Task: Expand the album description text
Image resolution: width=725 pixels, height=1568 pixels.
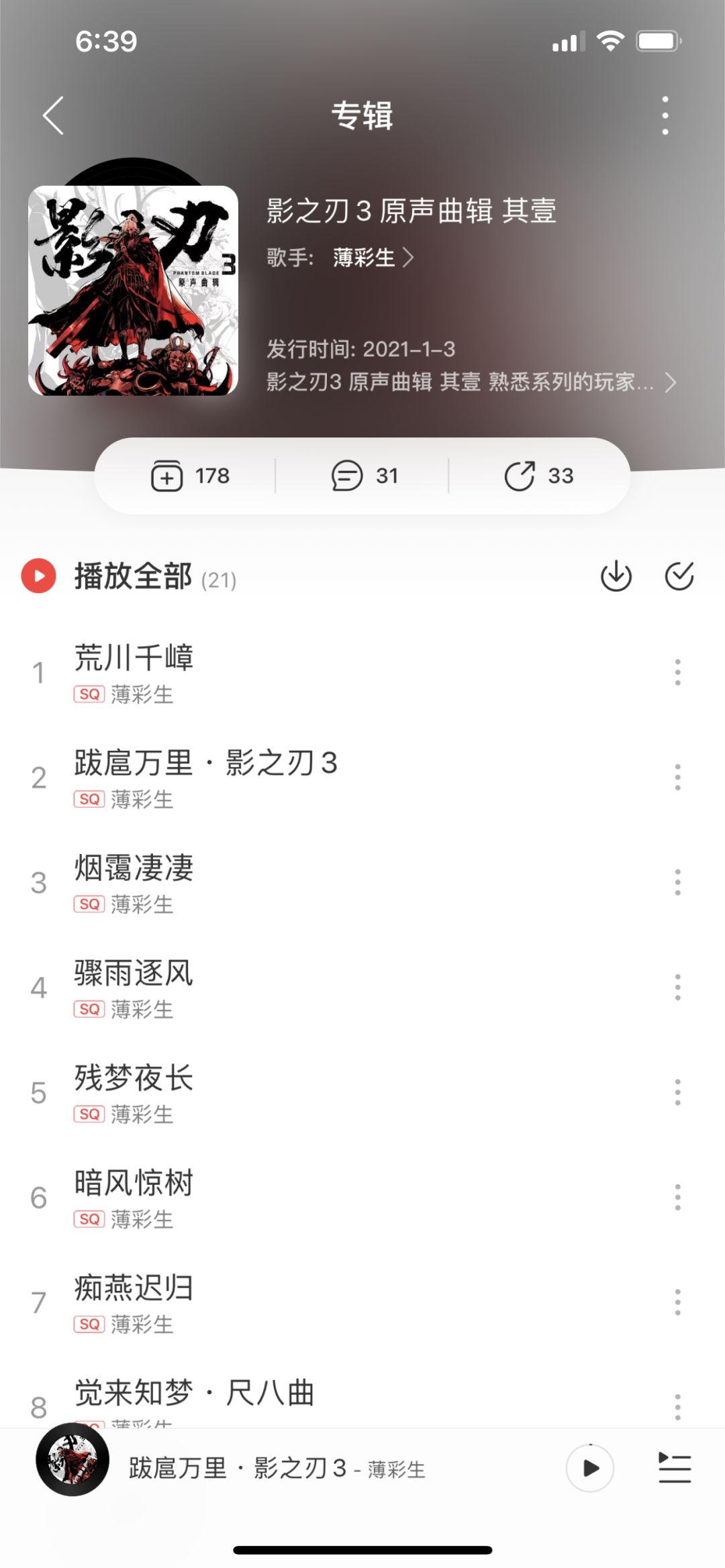Action: 470,382
